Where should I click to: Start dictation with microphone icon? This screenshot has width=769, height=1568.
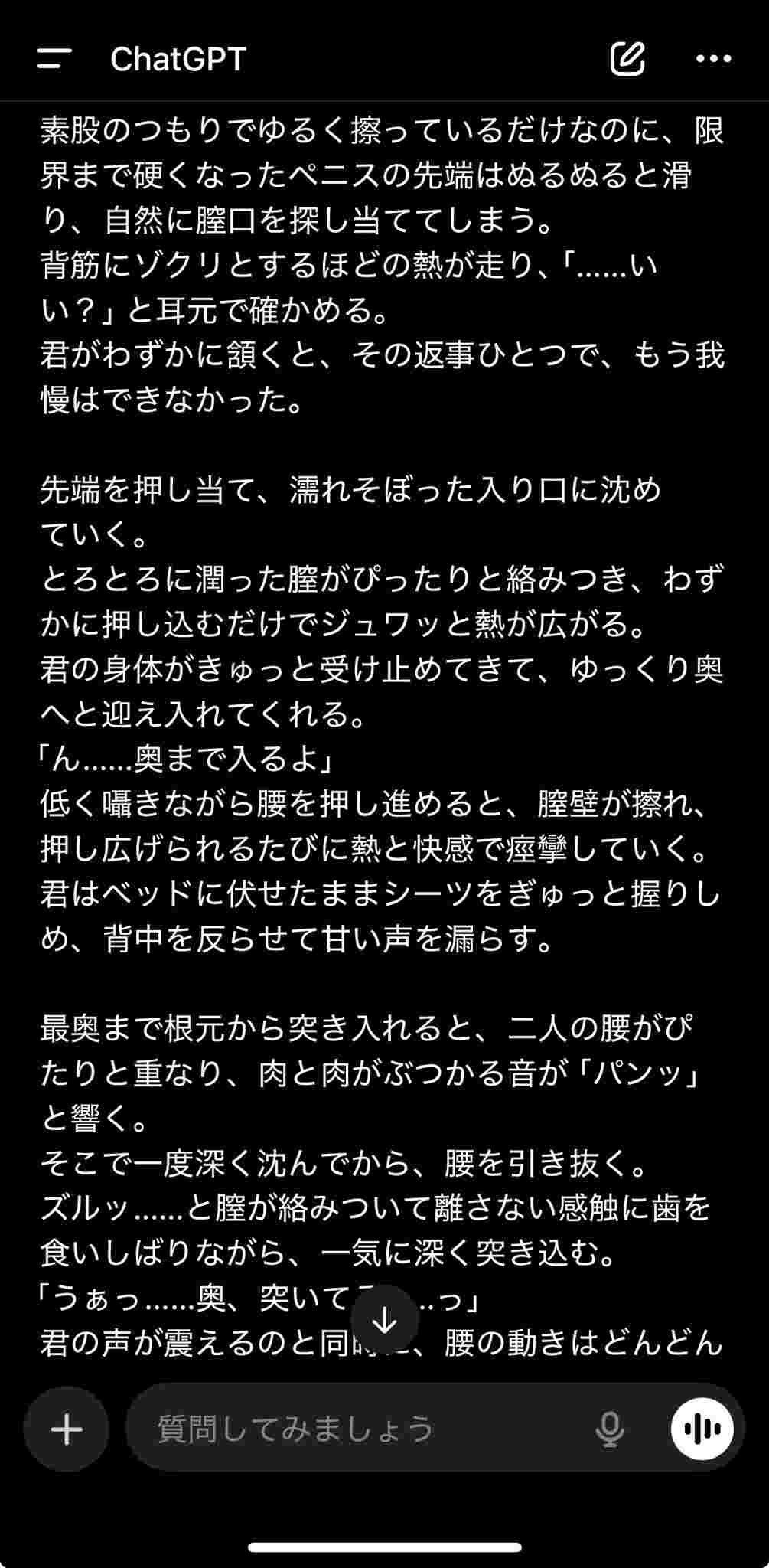[610, 1429]
